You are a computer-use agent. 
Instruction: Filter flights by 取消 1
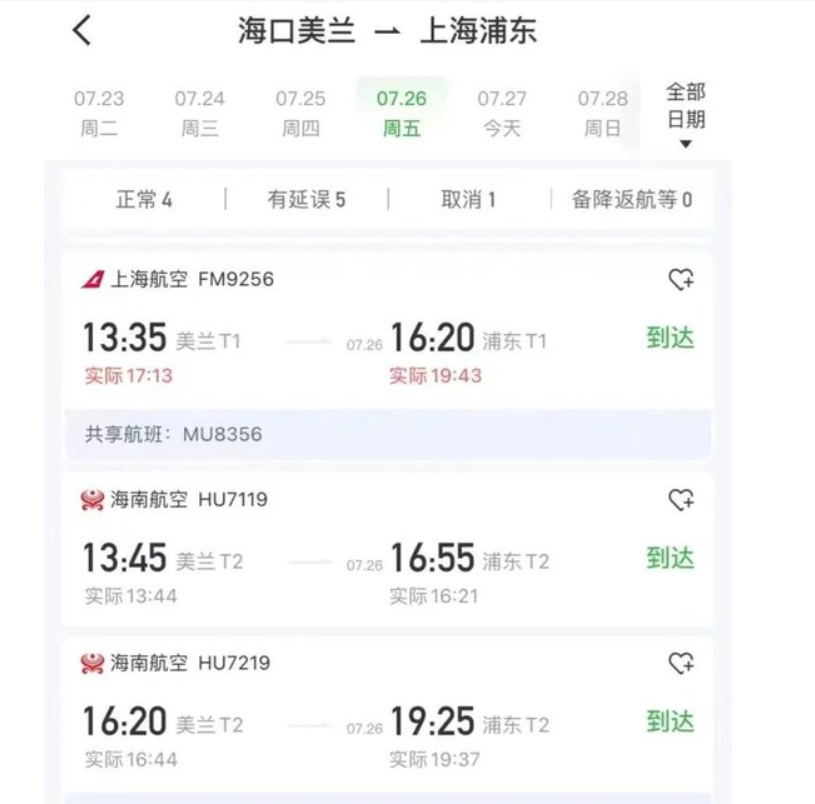pos(468,200)
